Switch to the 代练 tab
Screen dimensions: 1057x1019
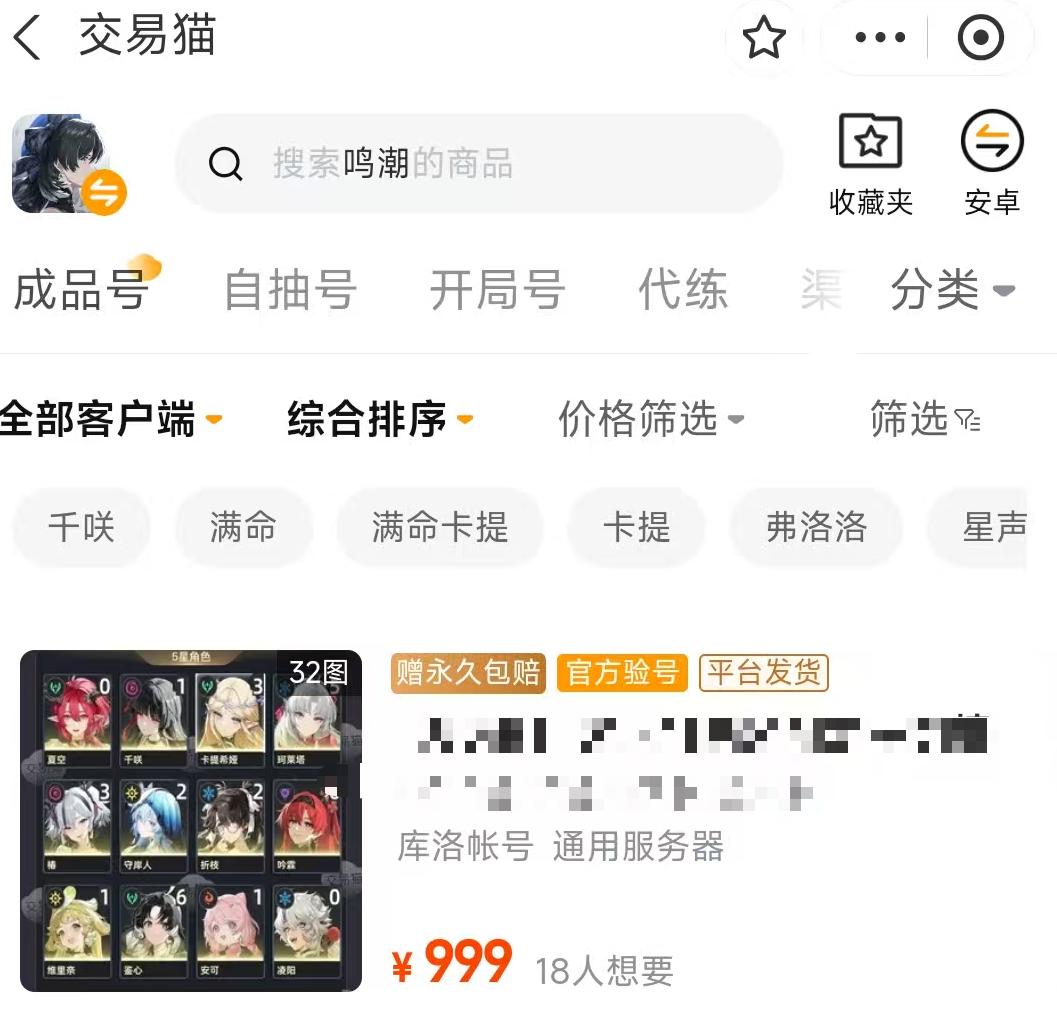click(683, 291)
